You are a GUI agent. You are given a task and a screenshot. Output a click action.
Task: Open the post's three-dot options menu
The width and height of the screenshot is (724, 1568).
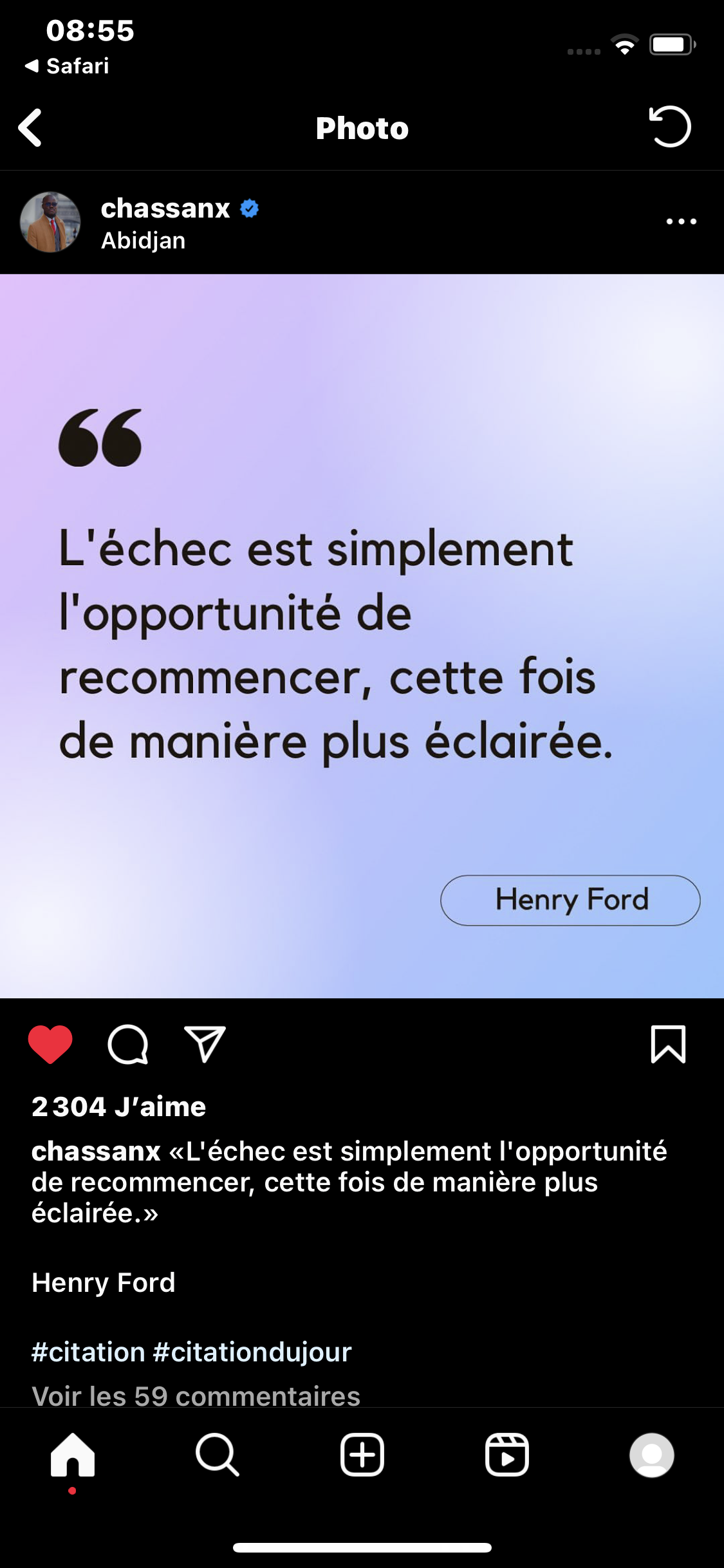(682, 221)
